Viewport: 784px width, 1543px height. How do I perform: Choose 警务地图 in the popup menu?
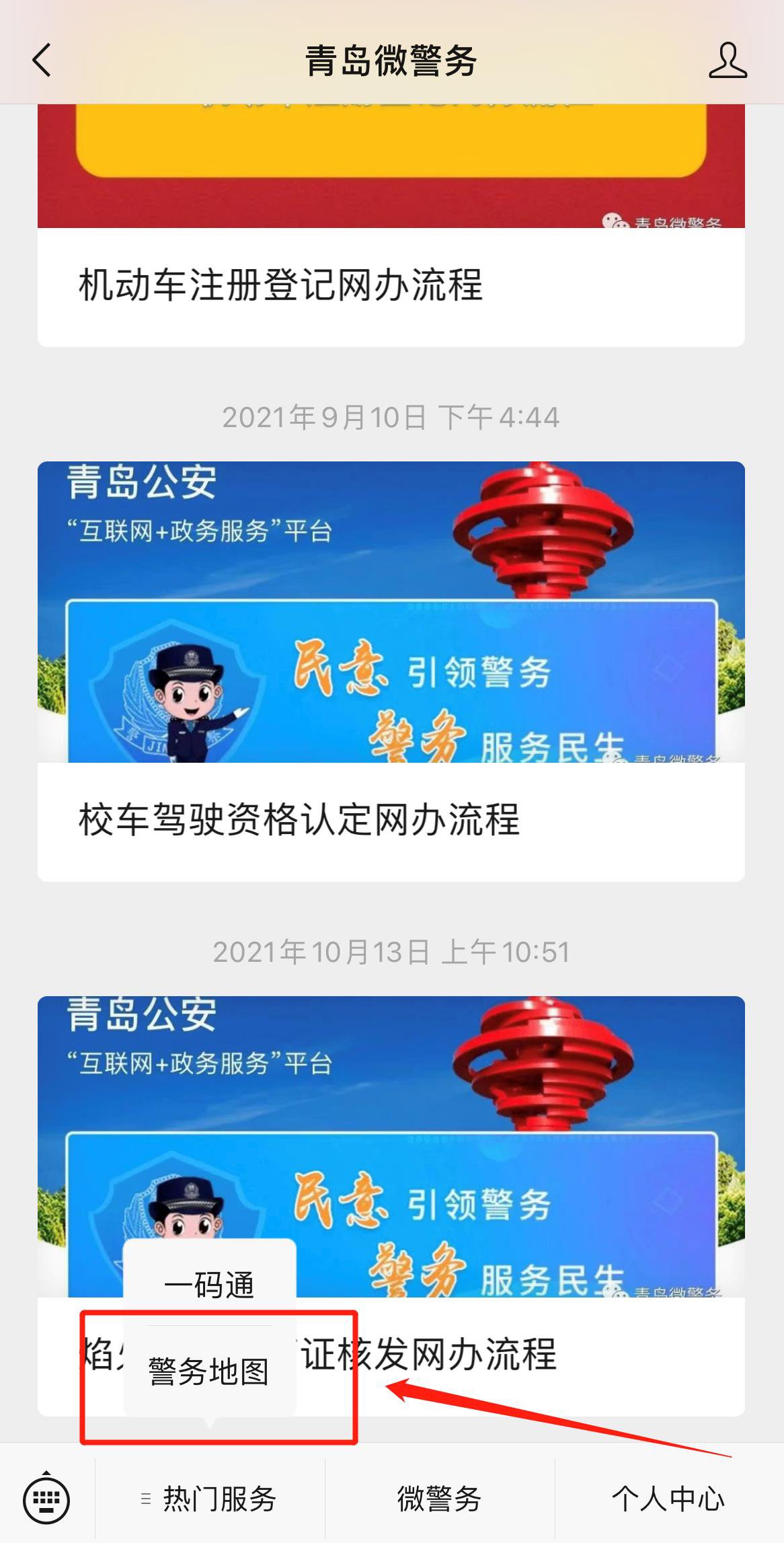point(209,1372)
